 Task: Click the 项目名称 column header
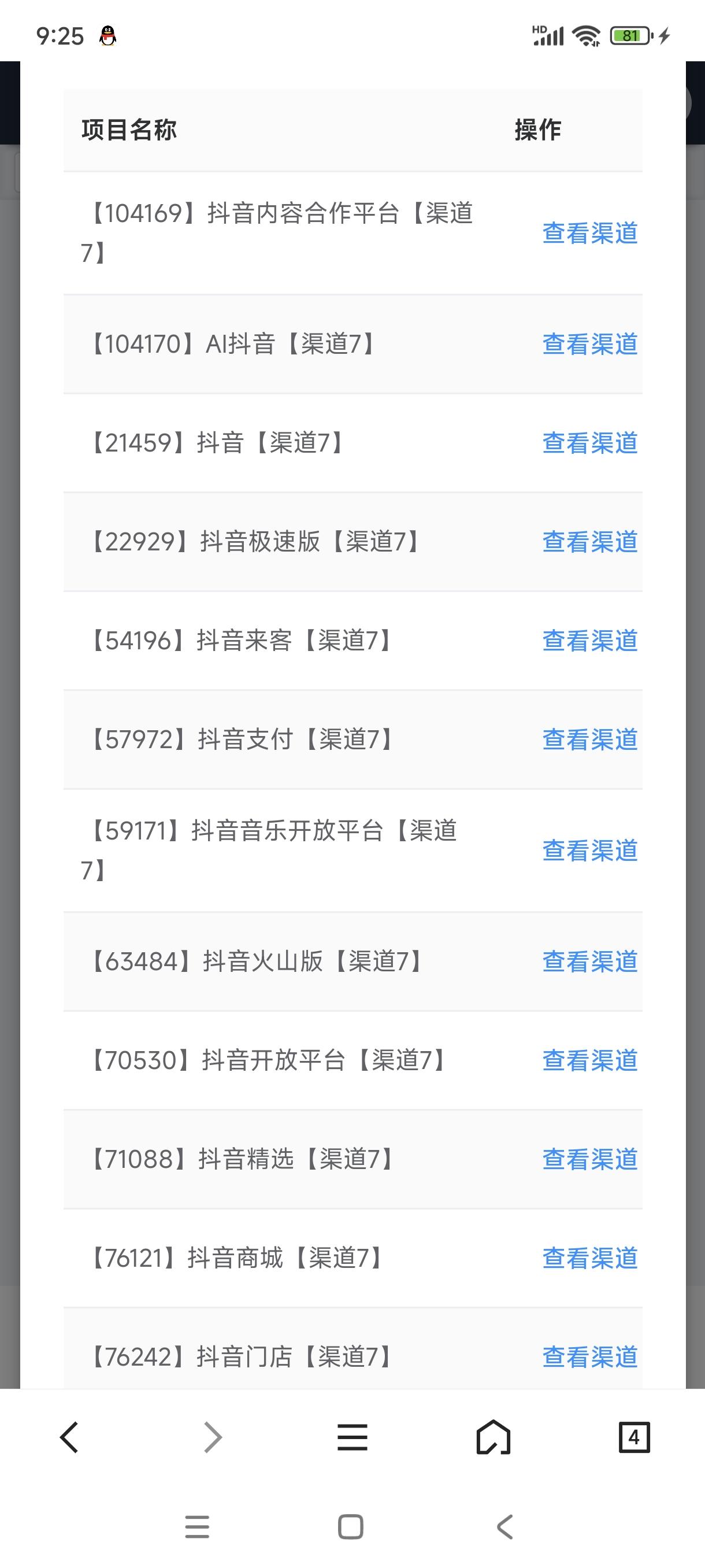129,130
